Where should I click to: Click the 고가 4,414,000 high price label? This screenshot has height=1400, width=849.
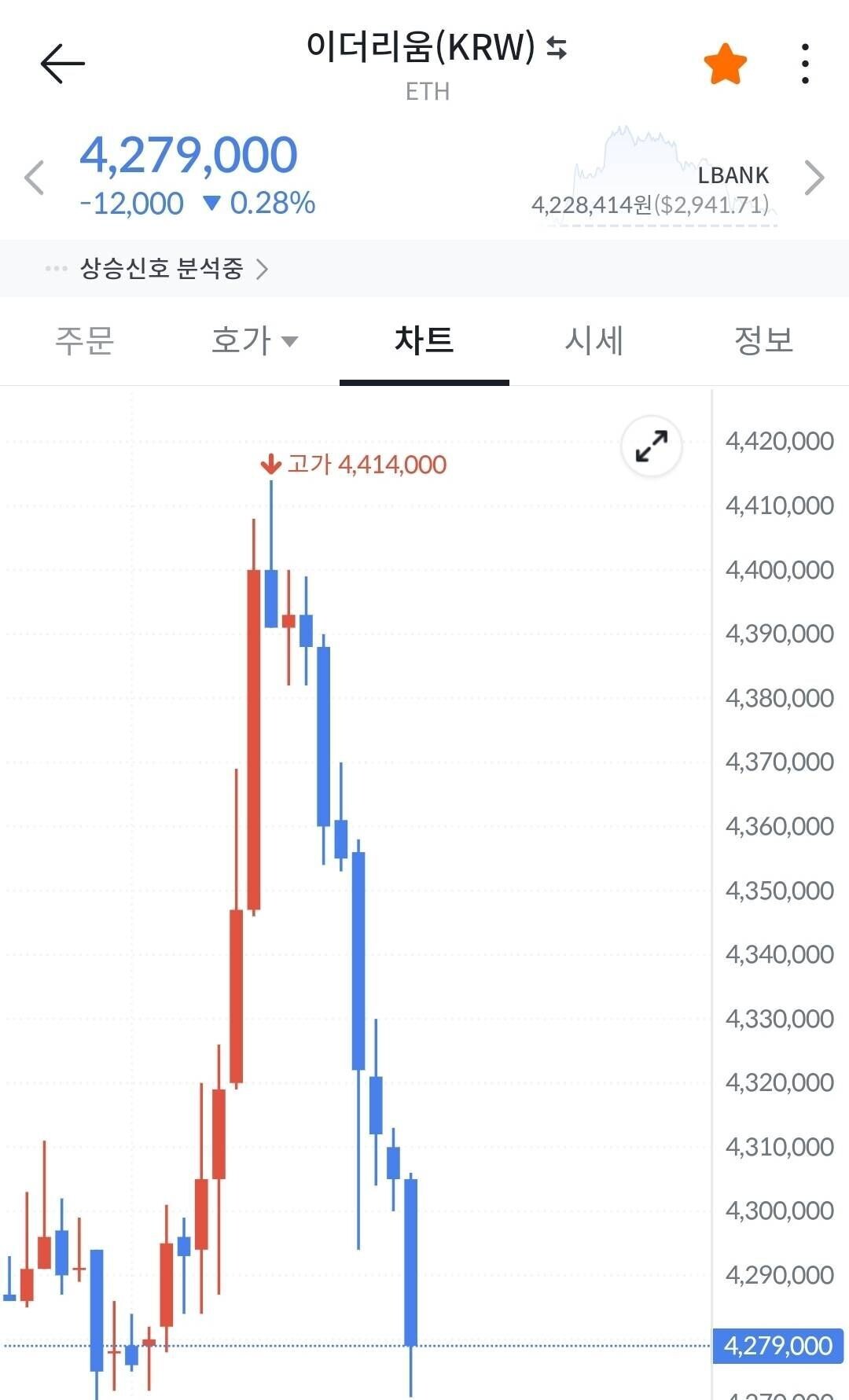tap(368, 465)
